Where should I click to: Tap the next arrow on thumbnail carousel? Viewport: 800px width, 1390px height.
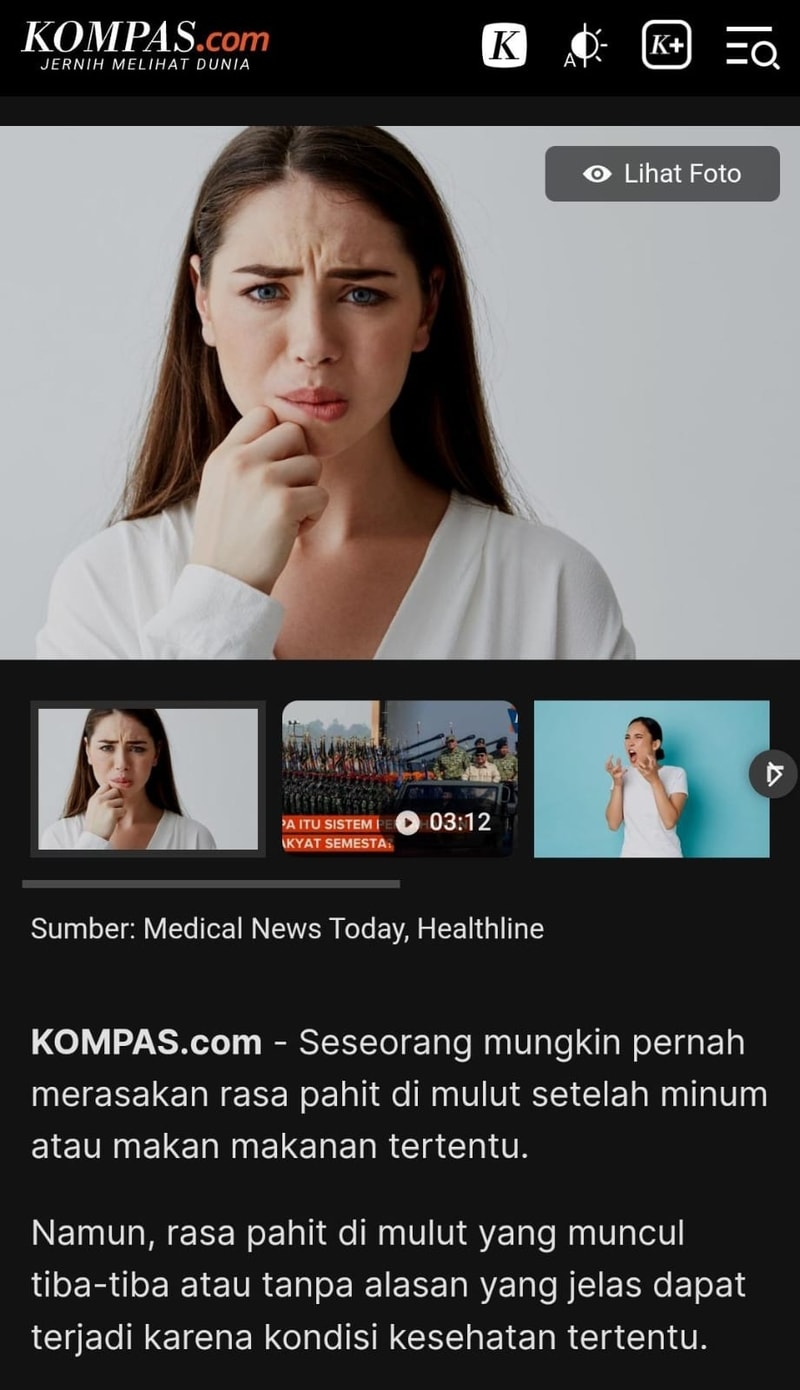(x=772, y=774)
